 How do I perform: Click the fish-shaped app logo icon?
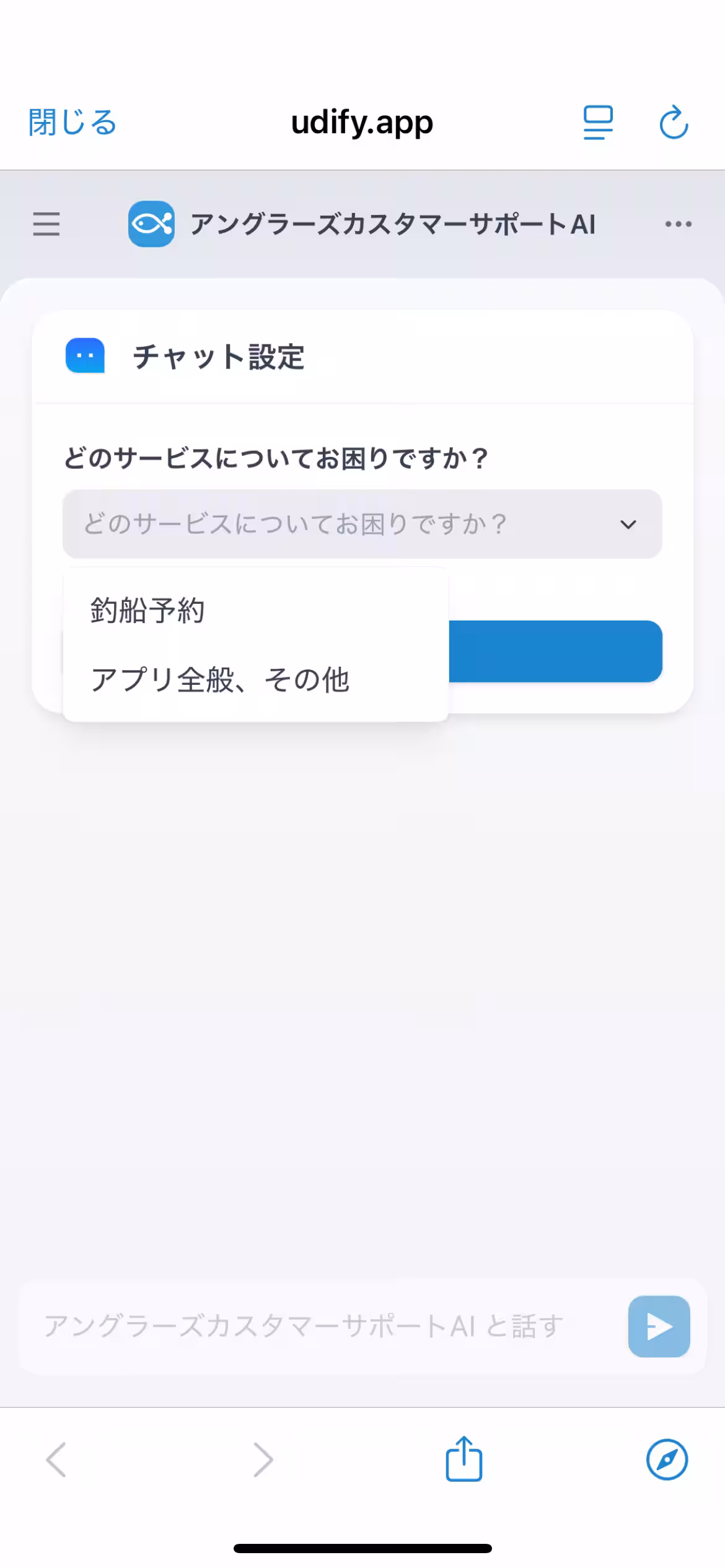tap(151, 224)
